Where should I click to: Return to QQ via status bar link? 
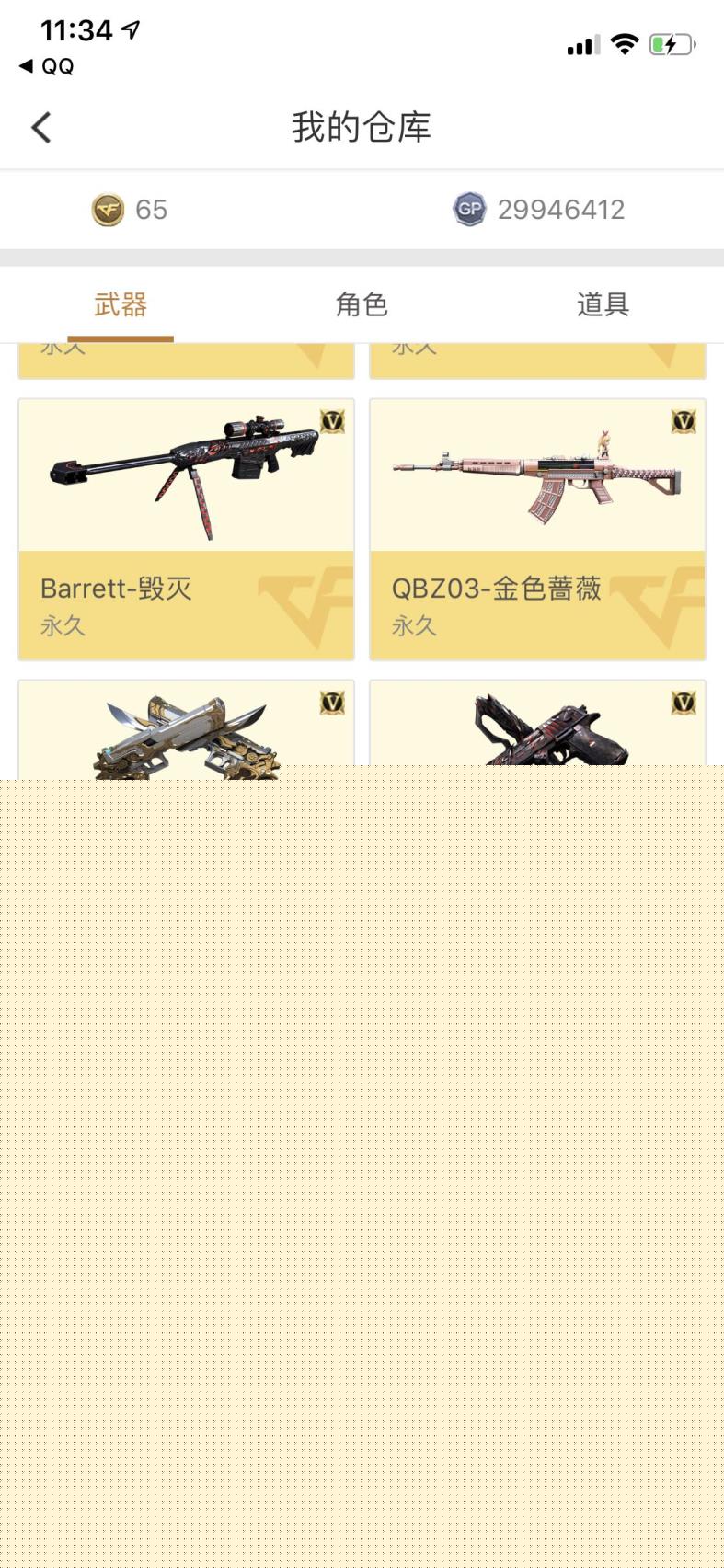pyautogui.click(x=48, y=66)
